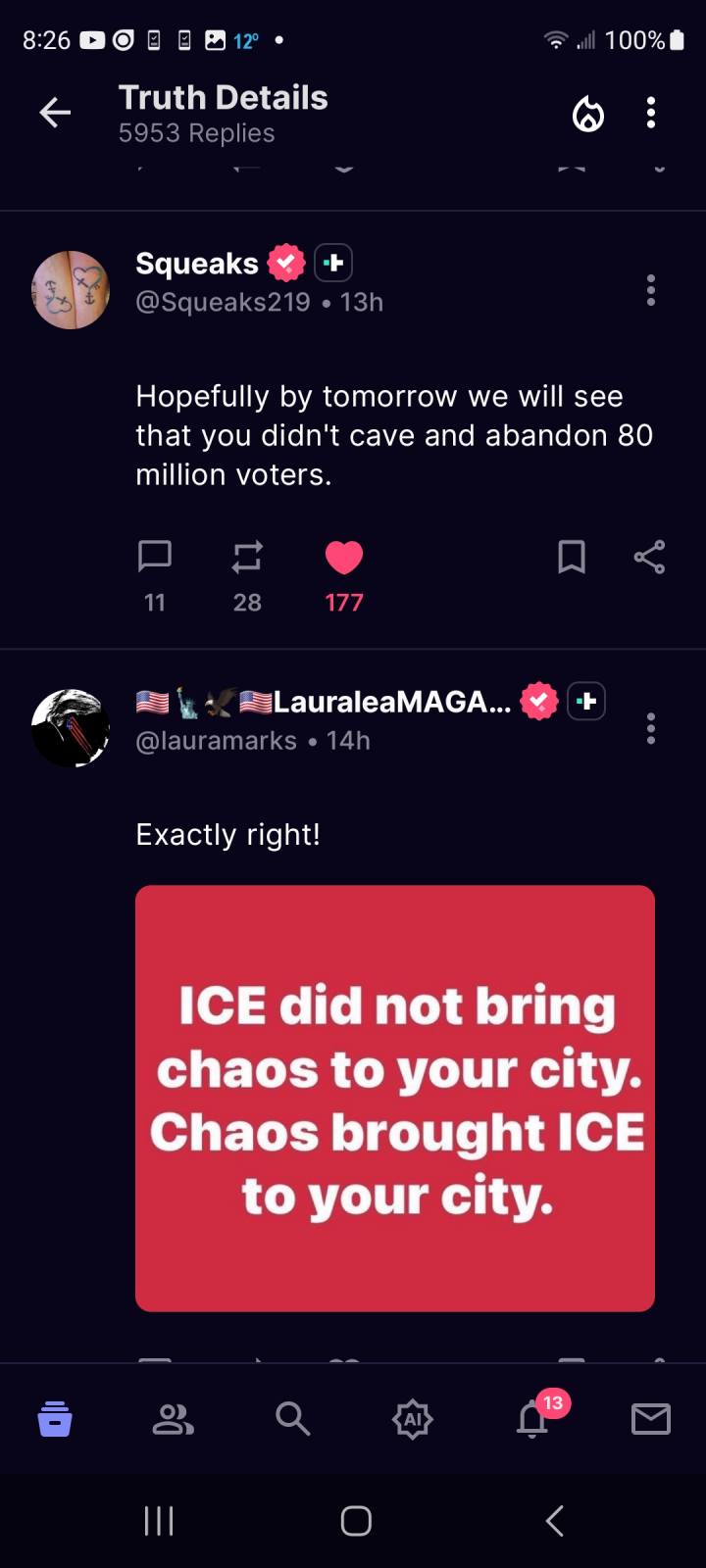Screen dimensions: 706x1568
Task: Reply to Squeaks' post
Action: coord(155,557)
